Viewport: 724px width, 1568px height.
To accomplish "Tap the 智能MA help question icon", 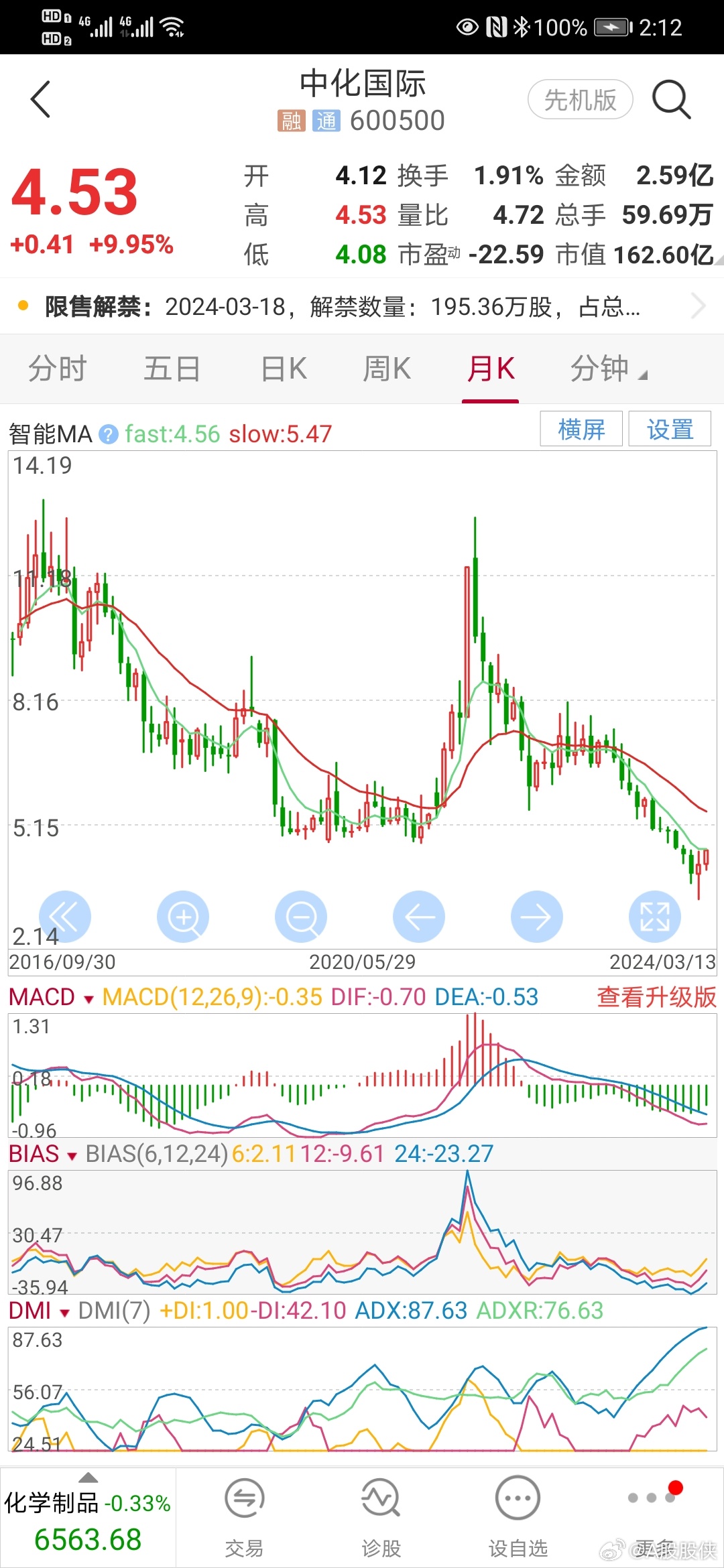I will [x=109, y=434].
